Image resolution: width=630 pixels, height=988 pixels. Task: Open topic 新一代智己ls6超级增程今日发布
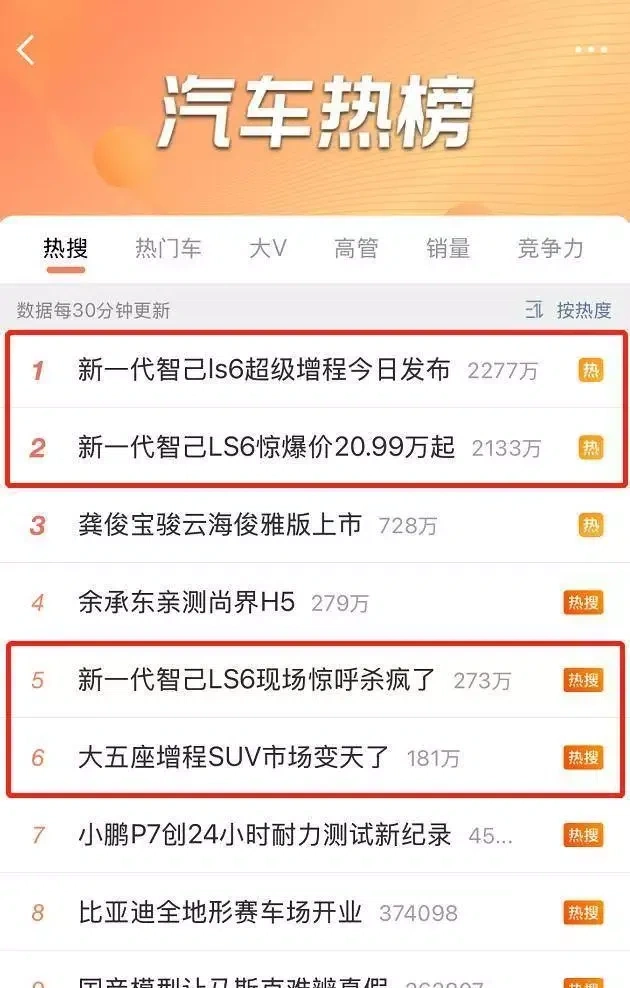pyautogui.click(x=264, y=370)
